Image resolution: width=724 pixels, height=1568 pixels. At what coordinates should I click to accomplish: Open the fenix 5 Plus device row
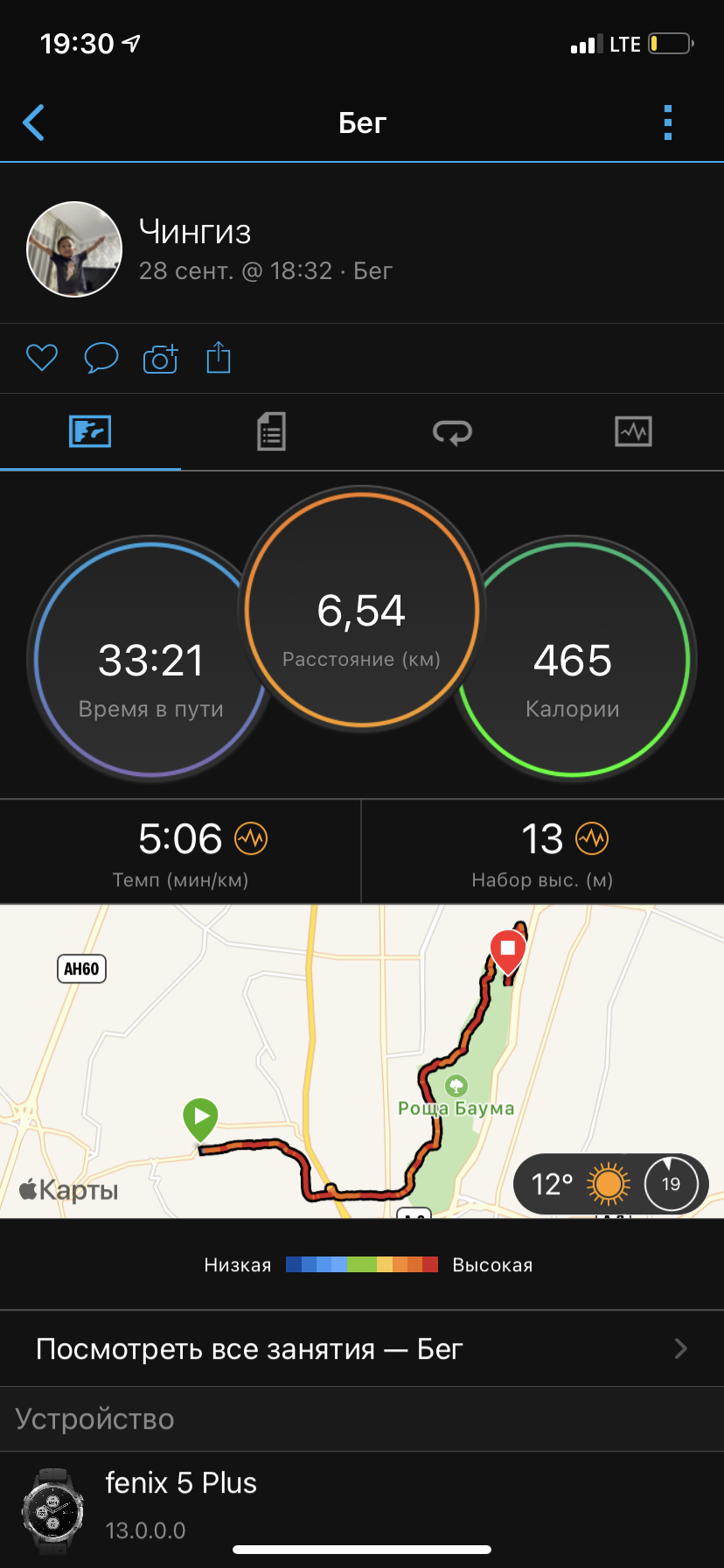pyautogui.click(x=362, y=1505)
